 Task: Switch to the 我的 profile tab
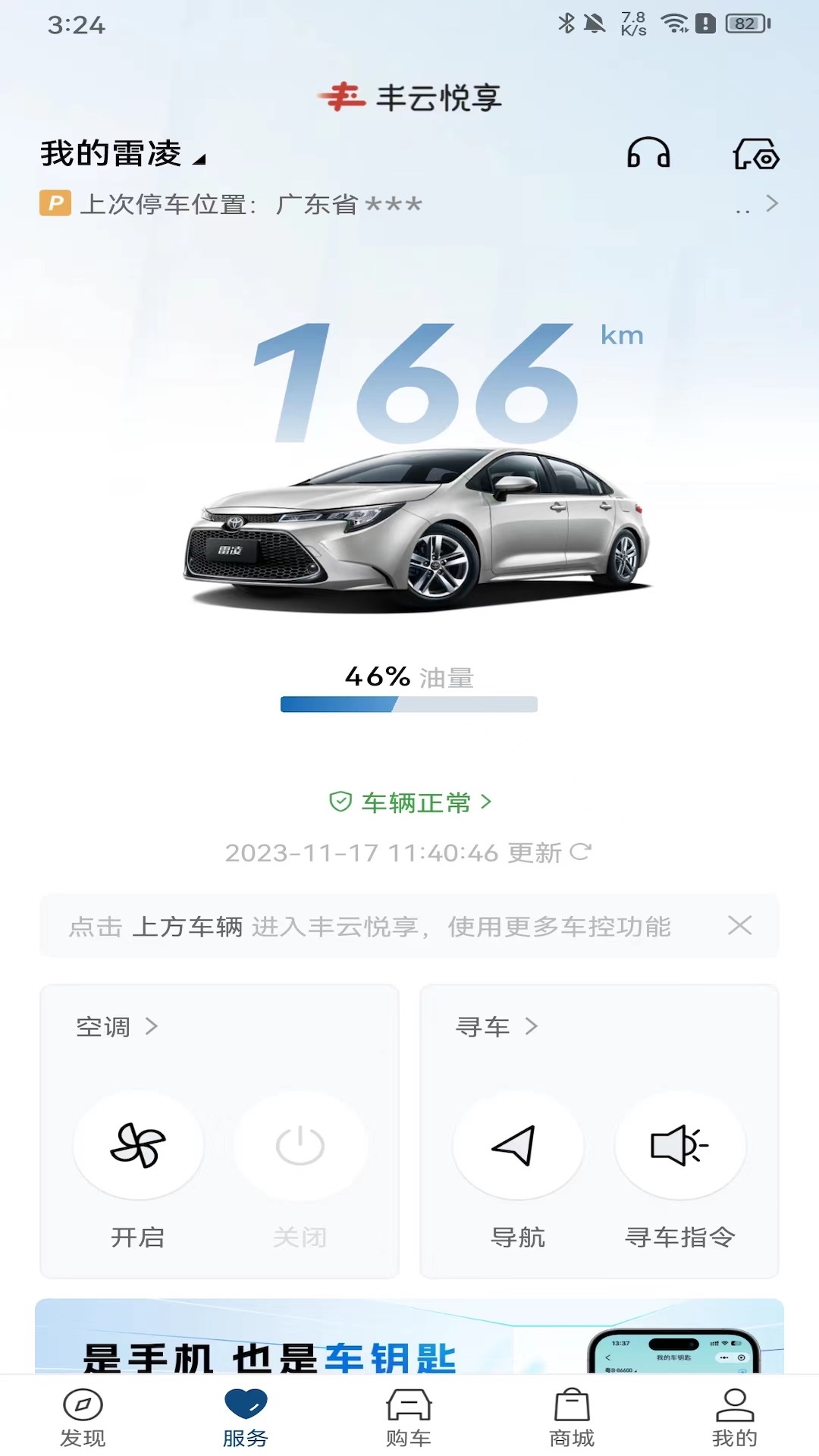click(734, 1417)
